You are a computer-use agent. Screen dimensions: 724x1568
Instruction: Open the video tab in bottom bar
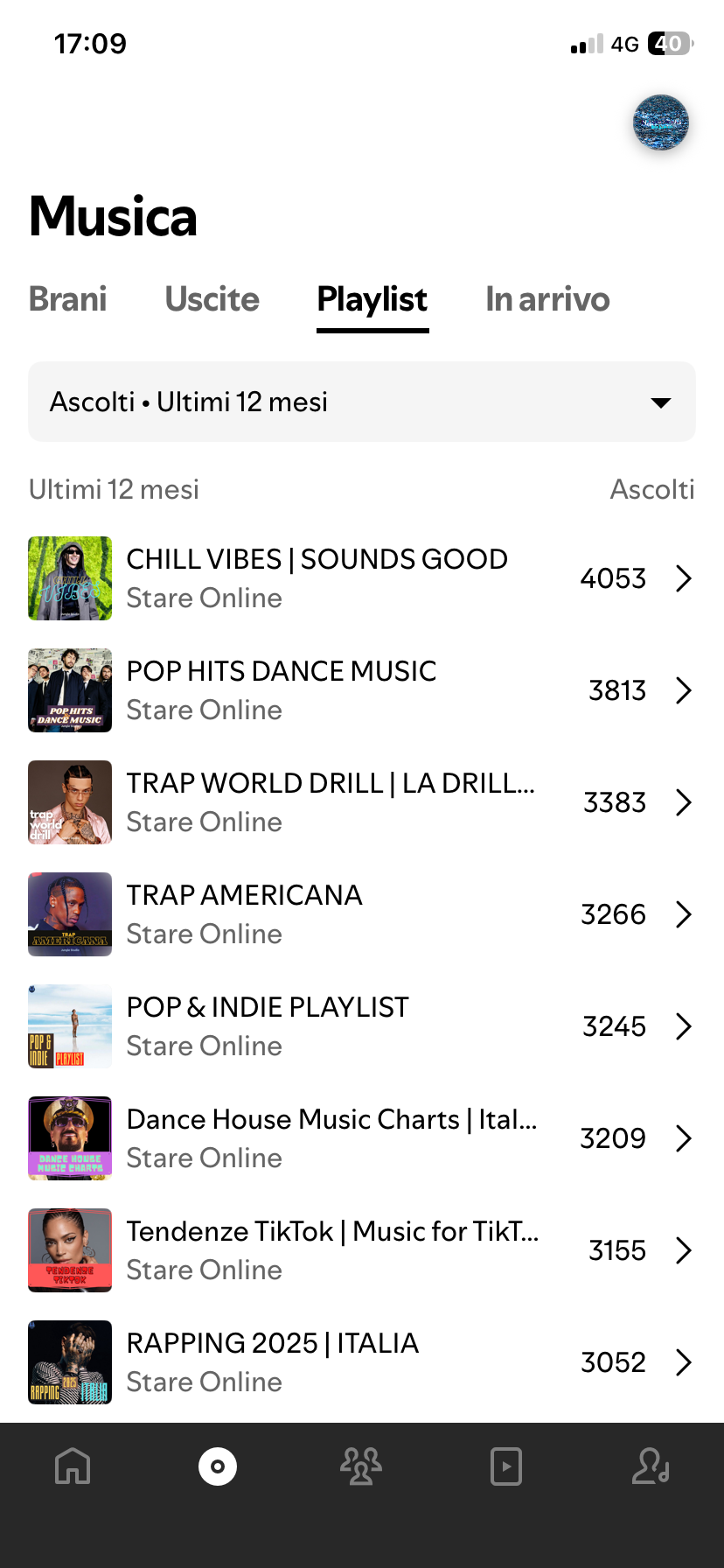(x=506, y=1466)
